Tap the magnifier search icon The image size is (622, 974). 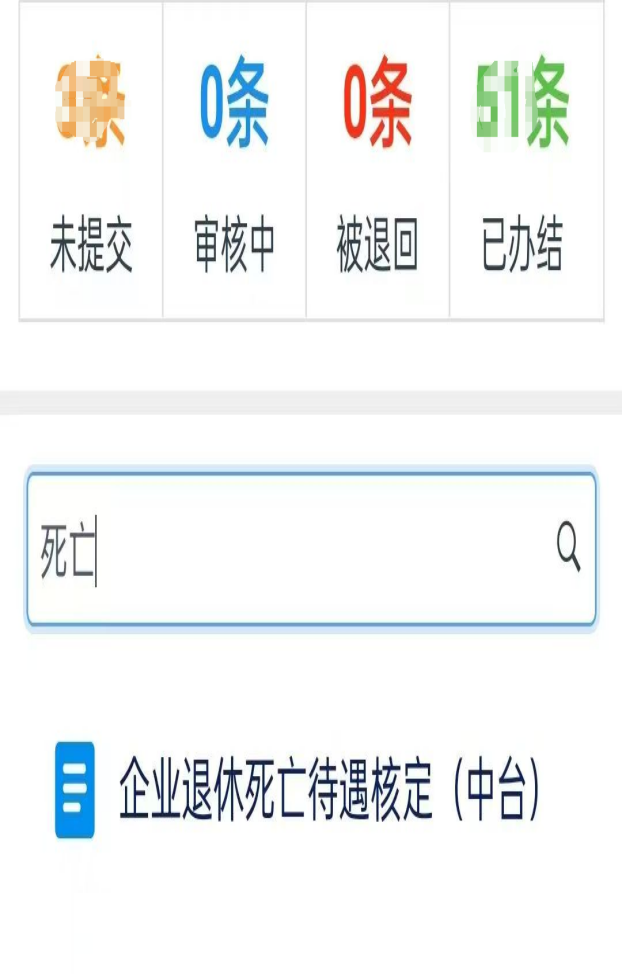click(x=568, y=549)
